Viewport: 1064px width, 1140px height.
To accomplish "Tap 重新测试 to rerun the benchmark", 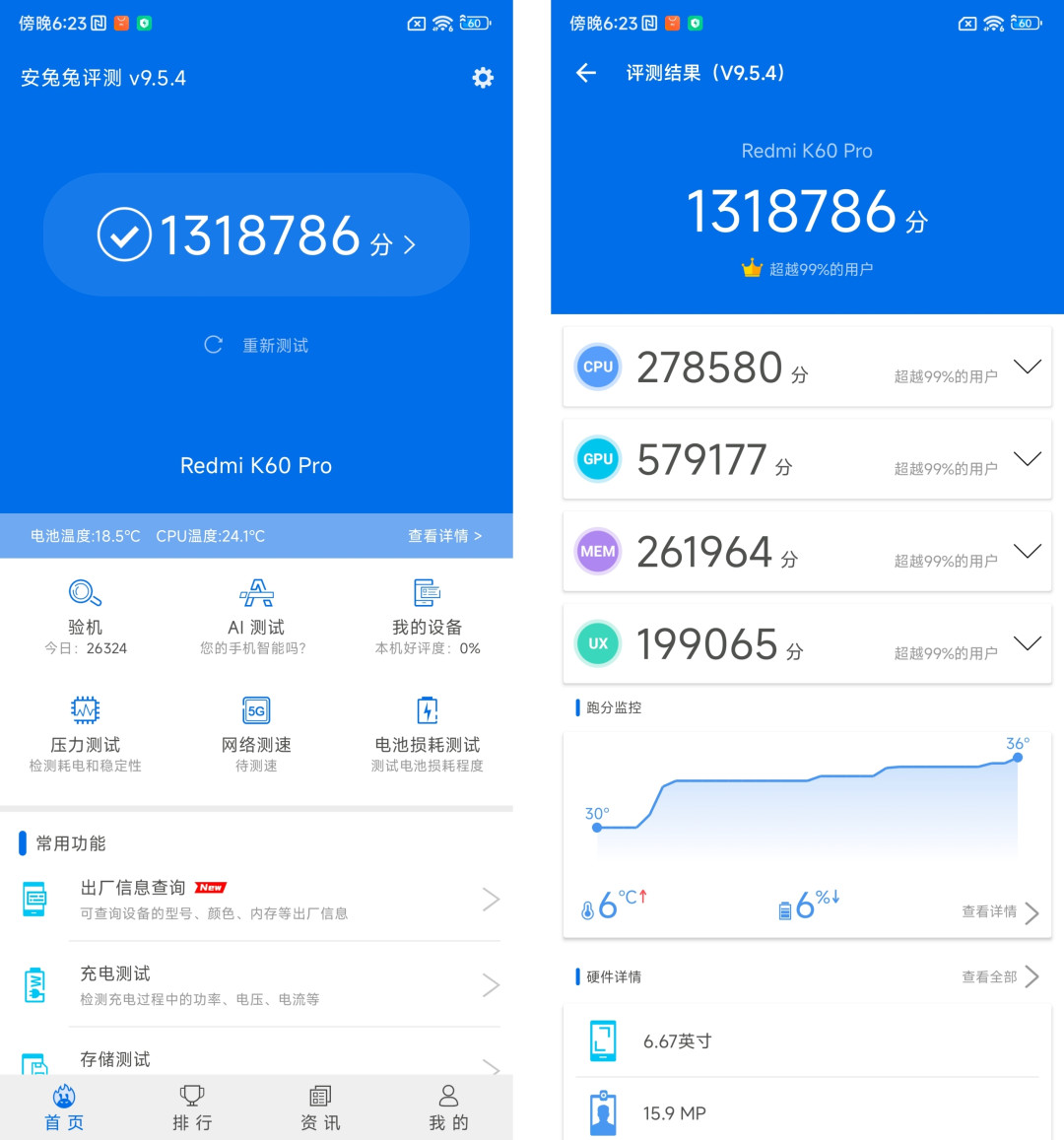I will tap(257, 345).
